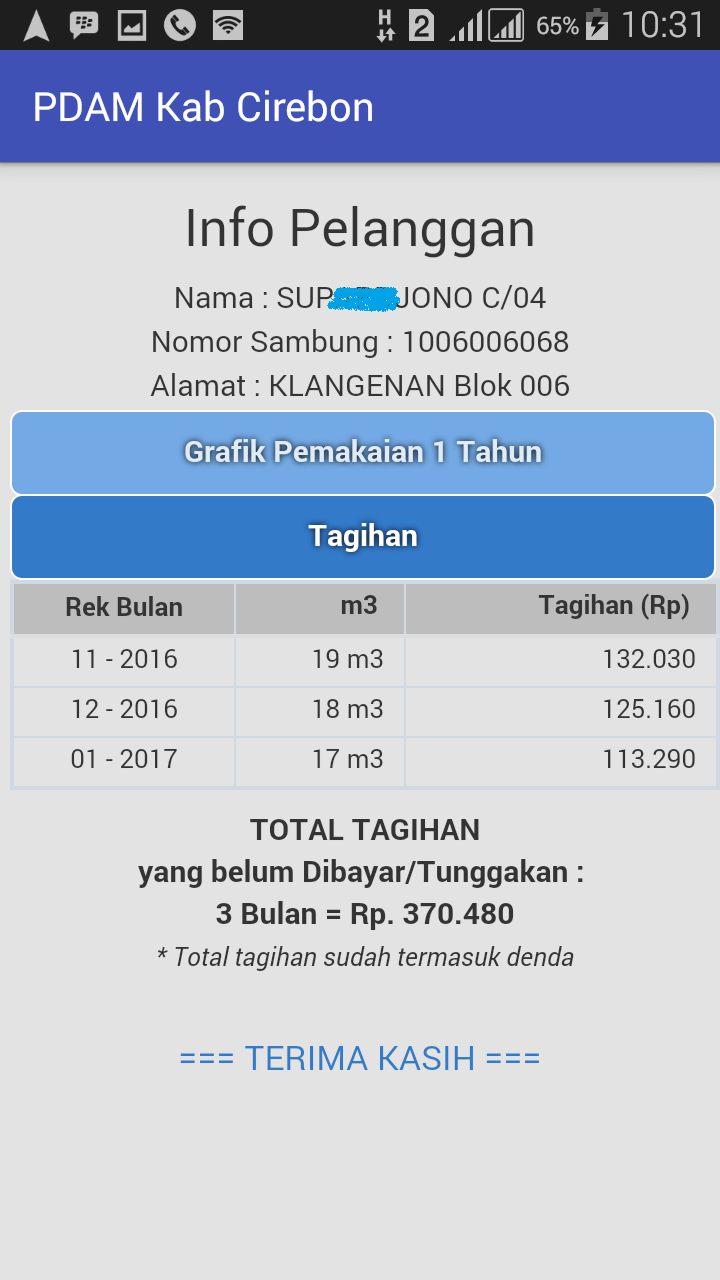Open the Grafik Pemakaian 1 Tahun chart
The width and height of the screenshot is (720, 1280).
tap(362, 452)
